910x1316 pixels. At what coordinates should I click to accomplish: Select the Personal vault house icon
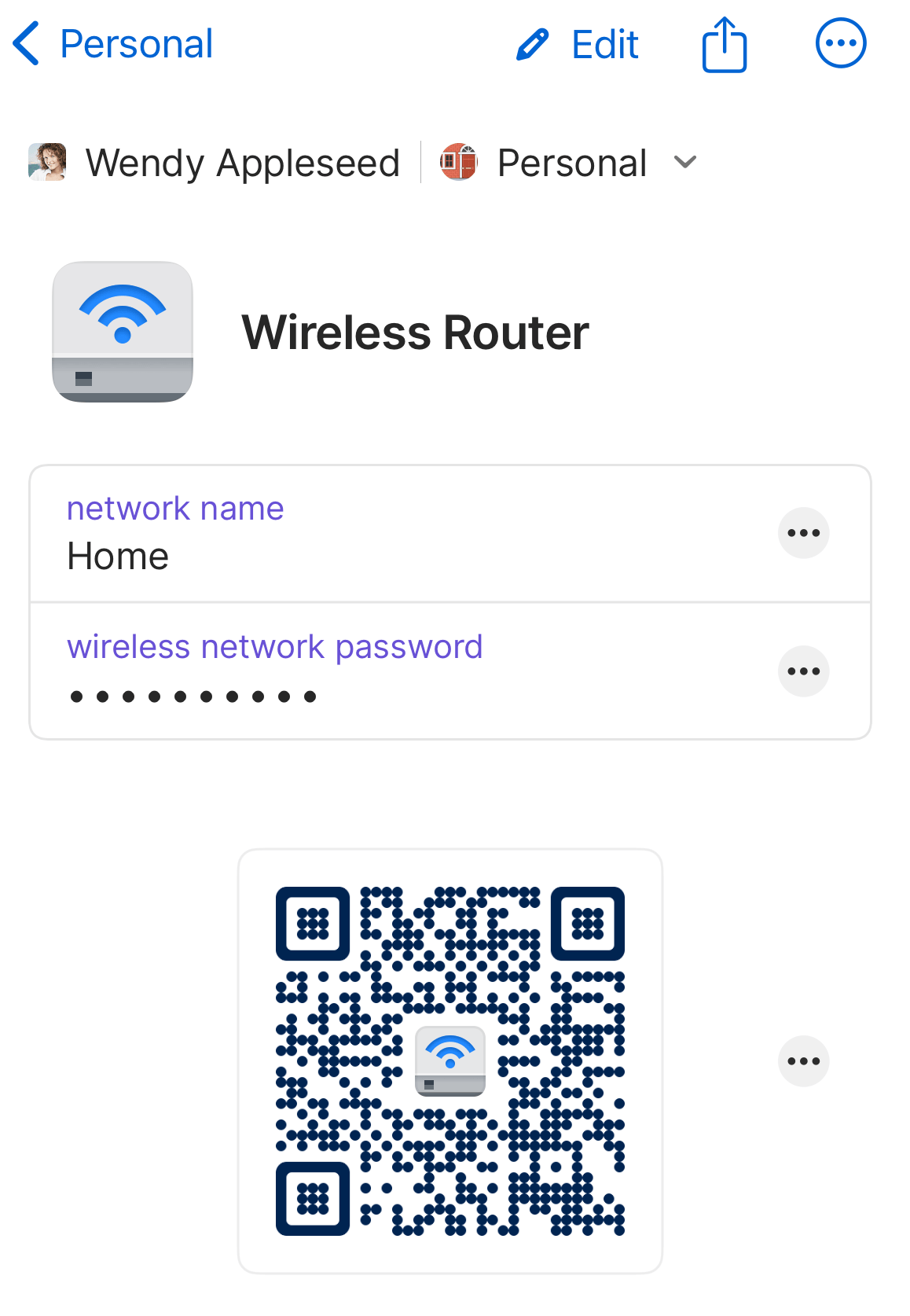pos(458,162)
